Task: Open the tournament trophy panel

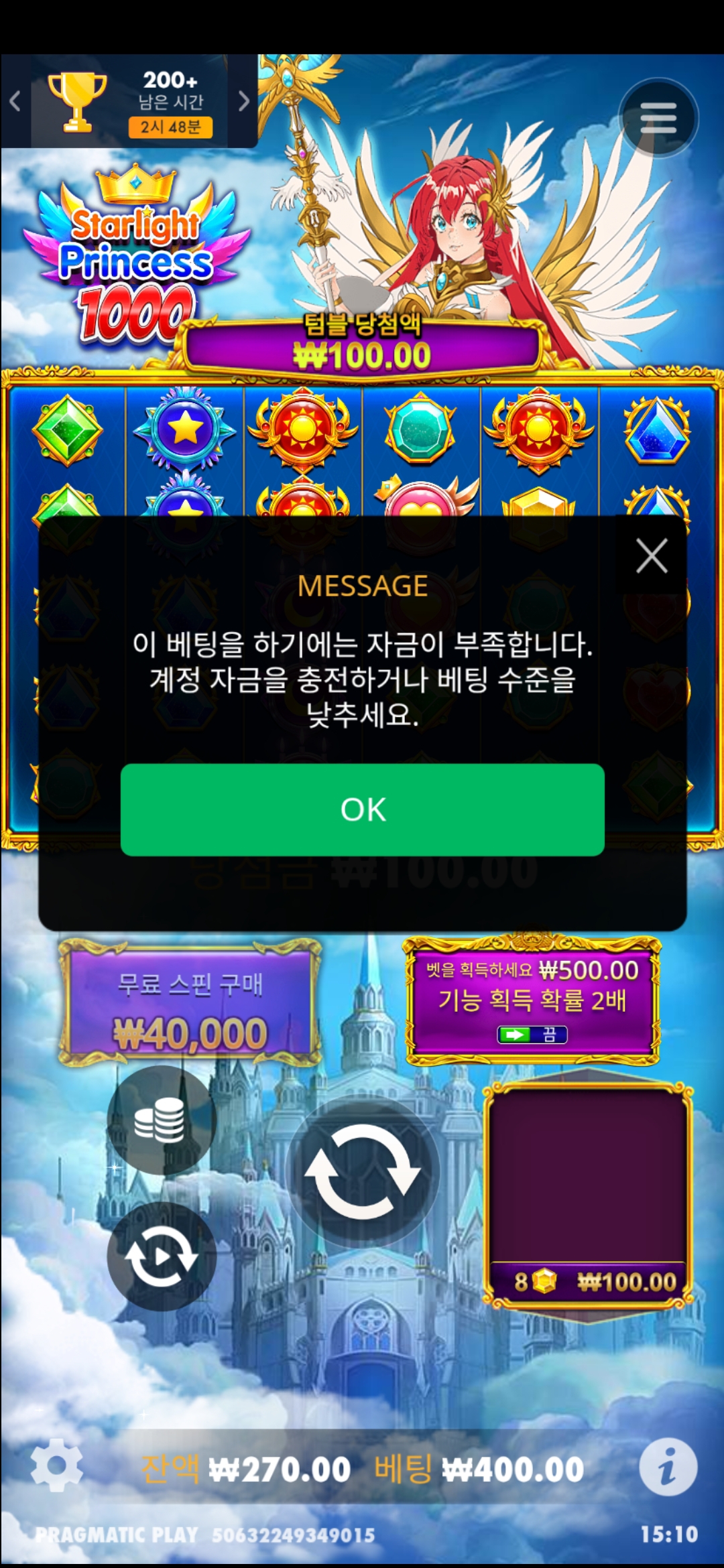Action: coord(77,102)
